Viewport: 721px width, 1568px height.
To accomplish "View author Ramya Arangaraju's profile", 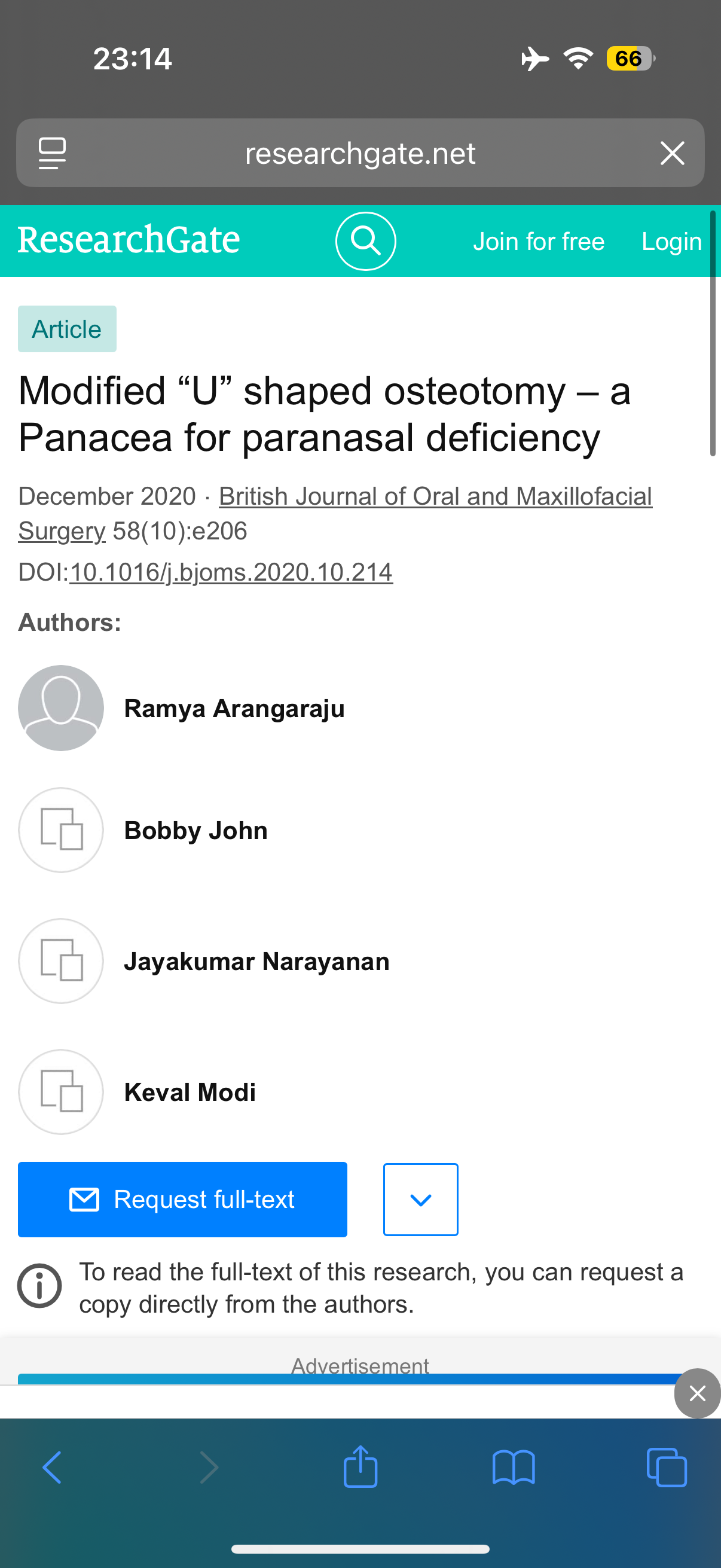I will (234, 708).
